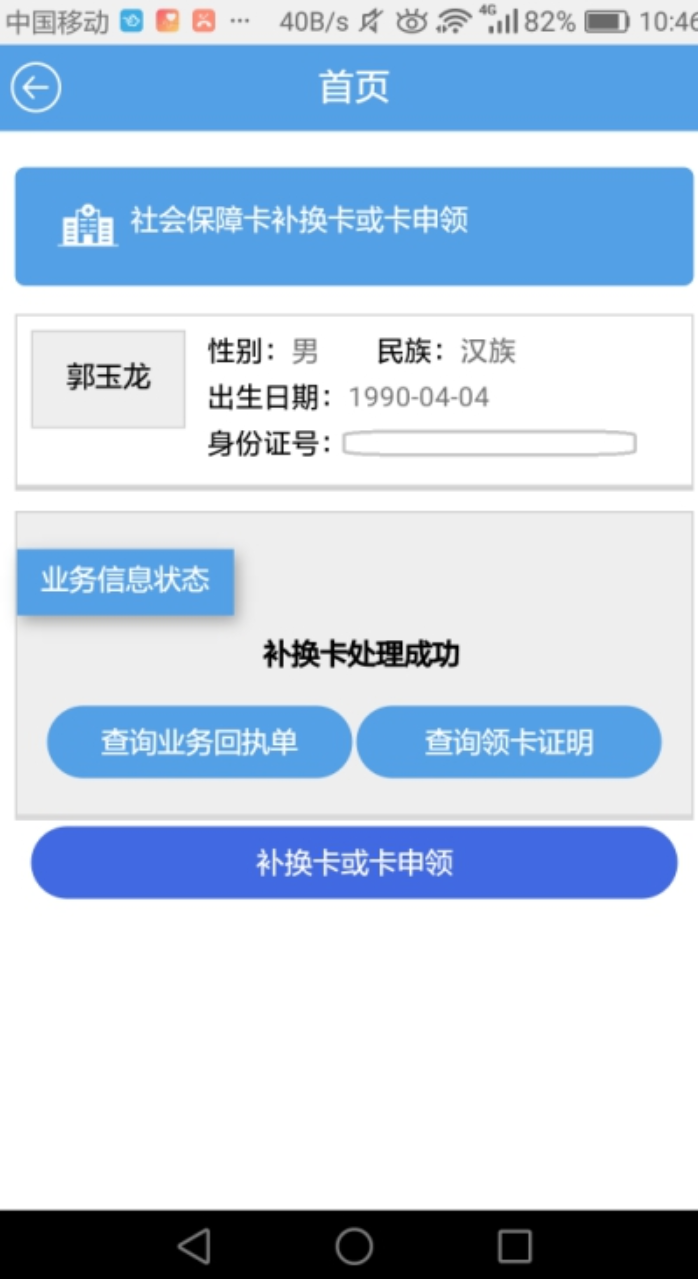The height and width of the screenshot is (1279, 698).
Task: Tap the system home button
Action: 354,1246
